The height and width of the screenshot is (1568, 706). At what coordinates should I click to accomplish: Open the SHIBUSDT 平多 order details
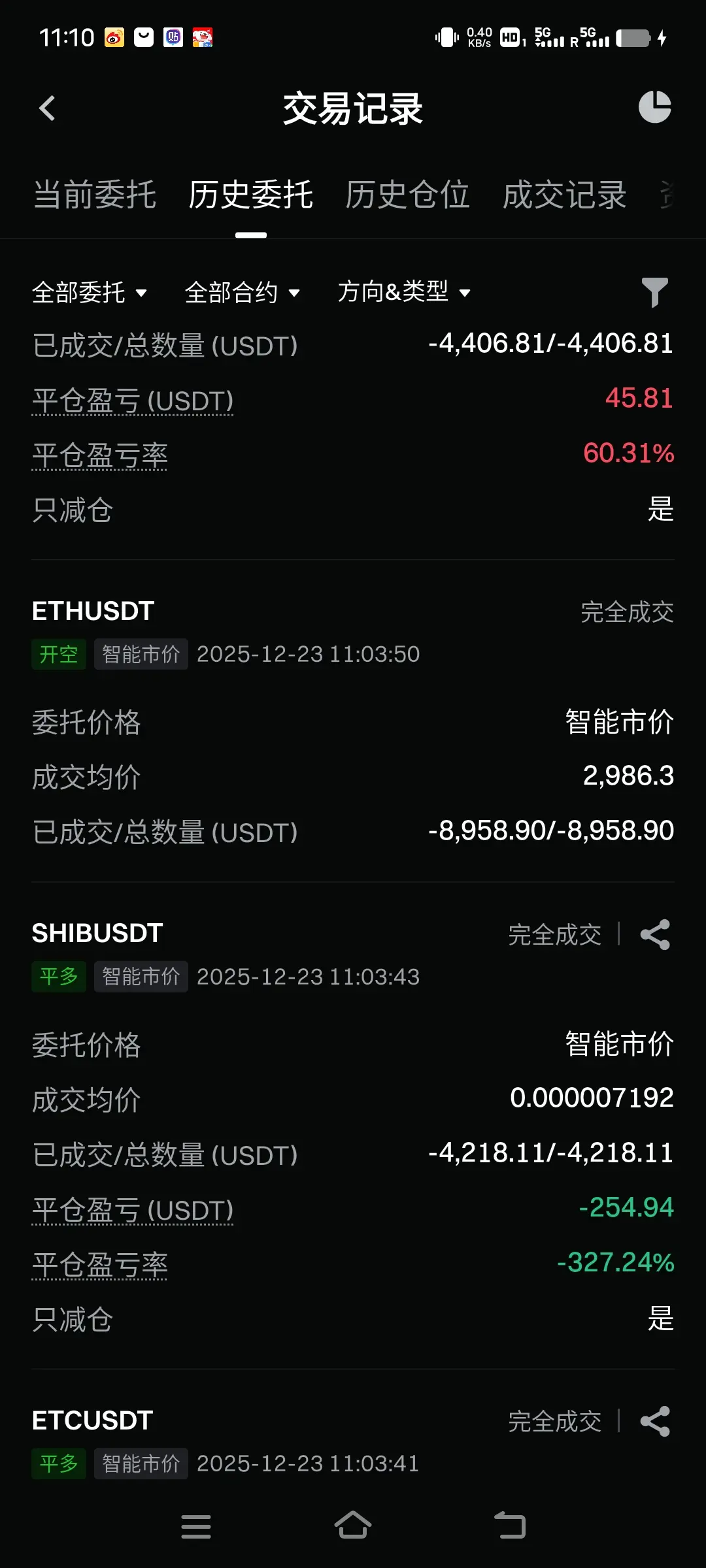(97, 934)
